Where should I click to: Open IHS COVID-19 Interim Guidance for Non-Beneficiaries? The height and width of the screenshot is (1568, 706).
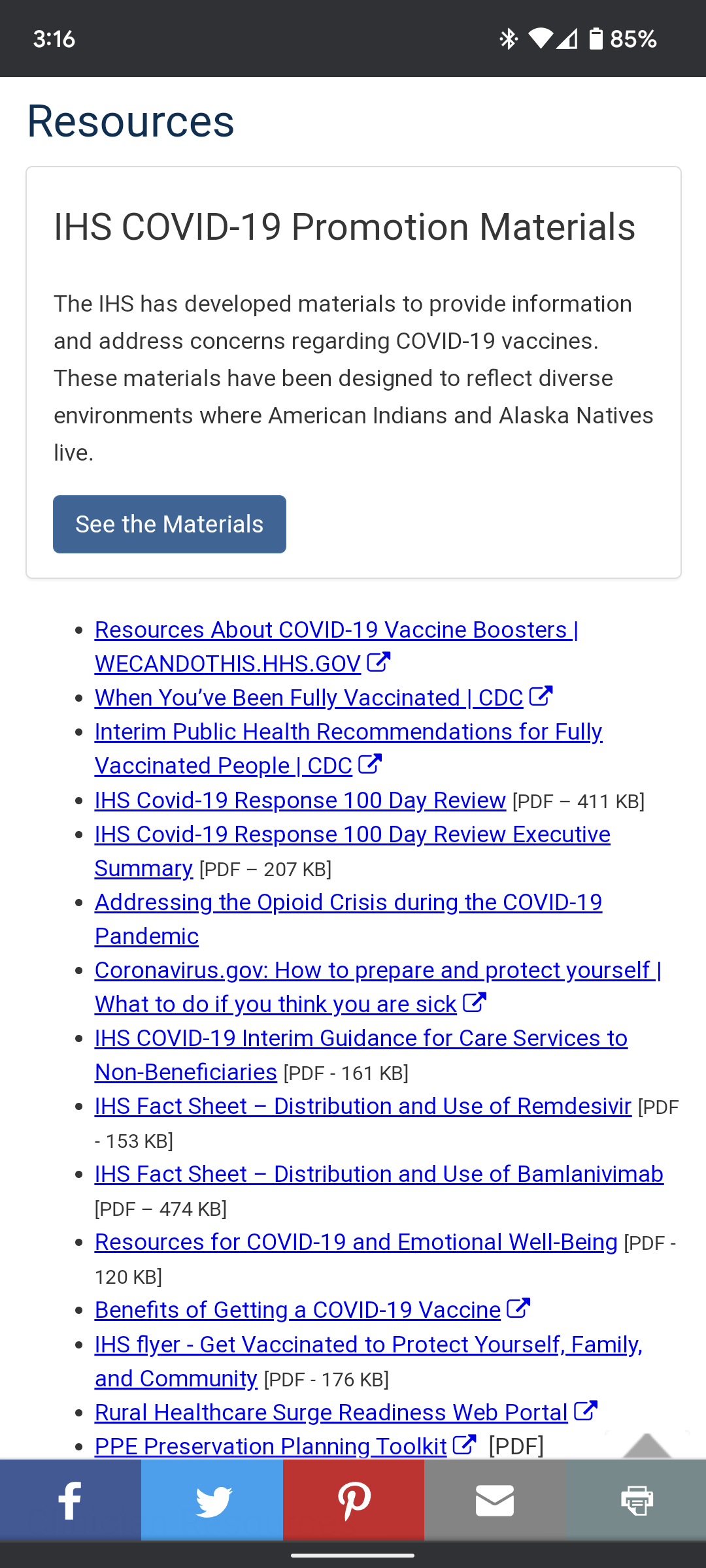point(360,1037)
